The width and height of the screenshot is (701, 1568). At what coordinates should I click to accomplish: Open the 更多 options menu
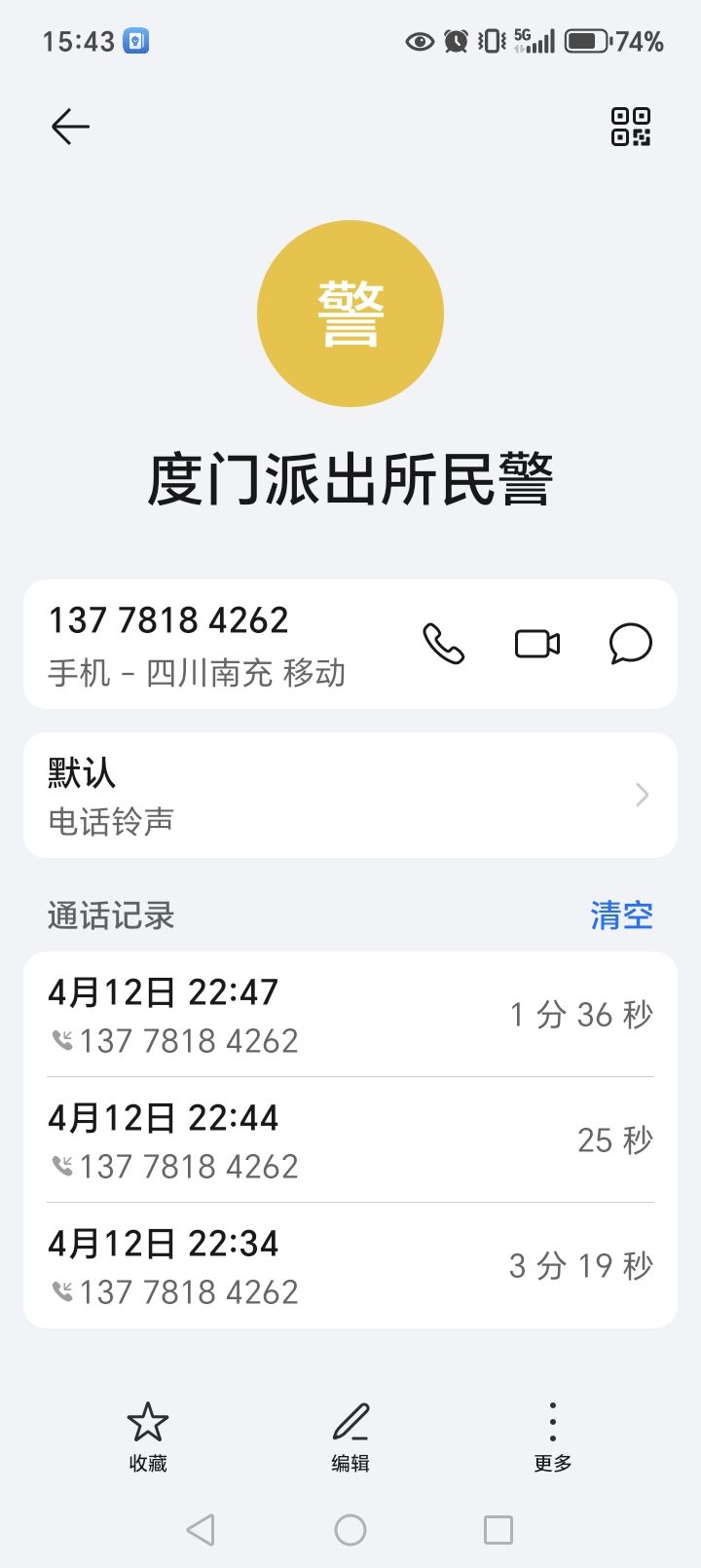coord(552,1436)
